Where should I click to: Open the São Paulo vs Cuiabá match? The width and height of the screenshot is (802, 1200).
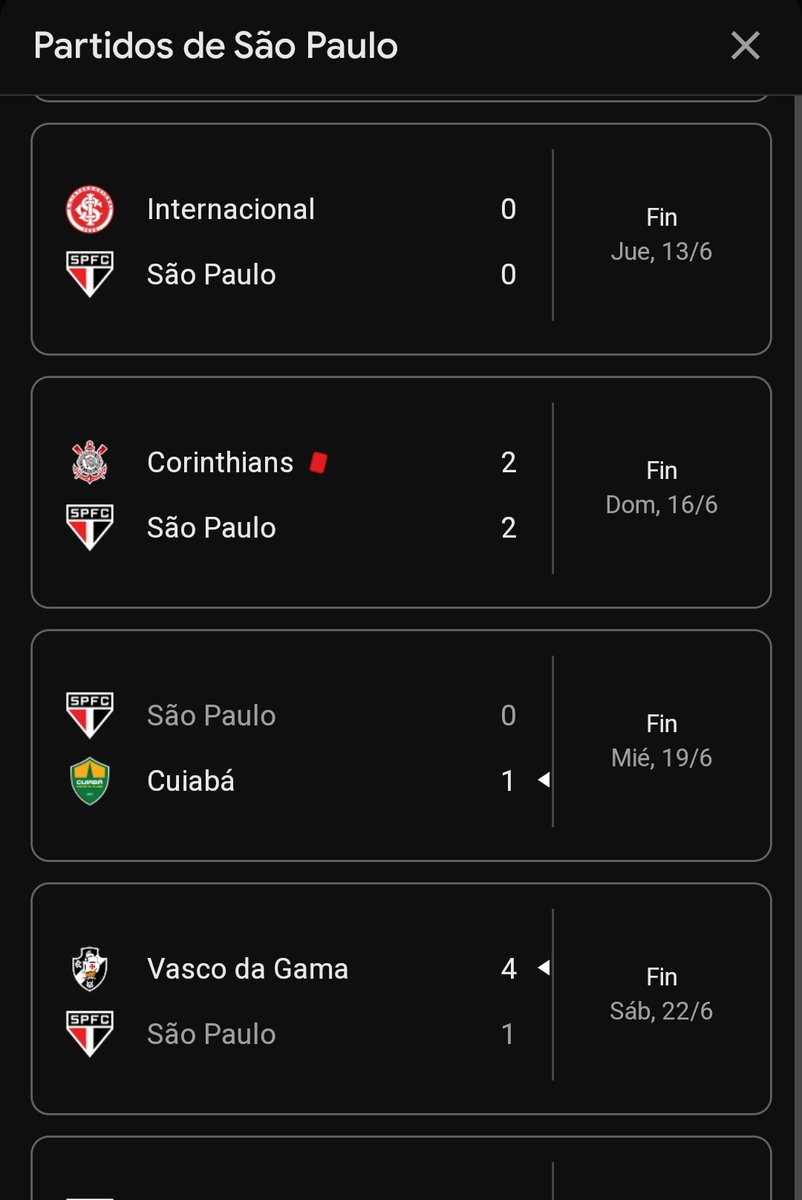[400, 746]
